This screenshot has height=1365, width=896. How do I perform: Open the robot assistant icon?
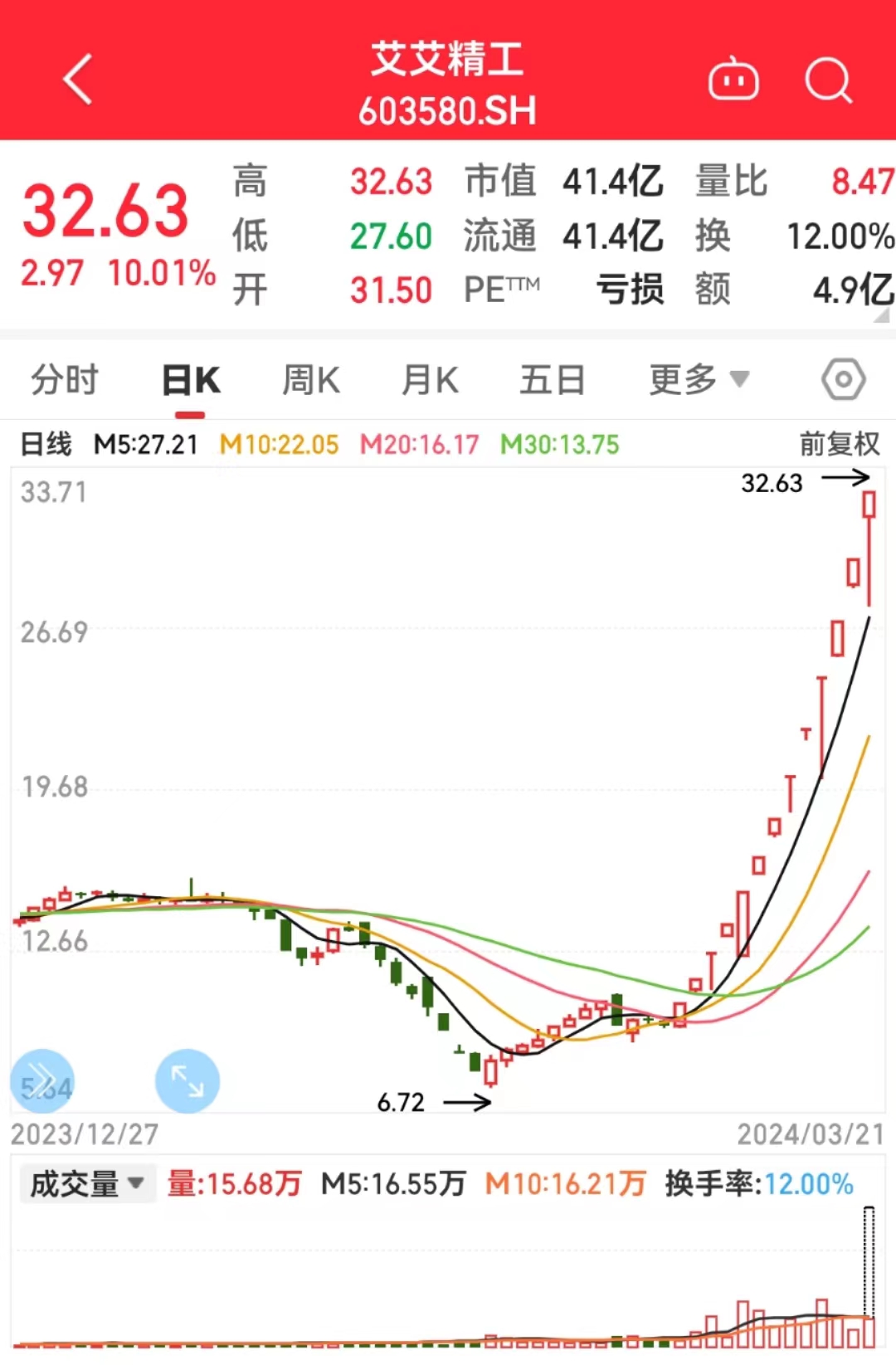pos(733,80)
